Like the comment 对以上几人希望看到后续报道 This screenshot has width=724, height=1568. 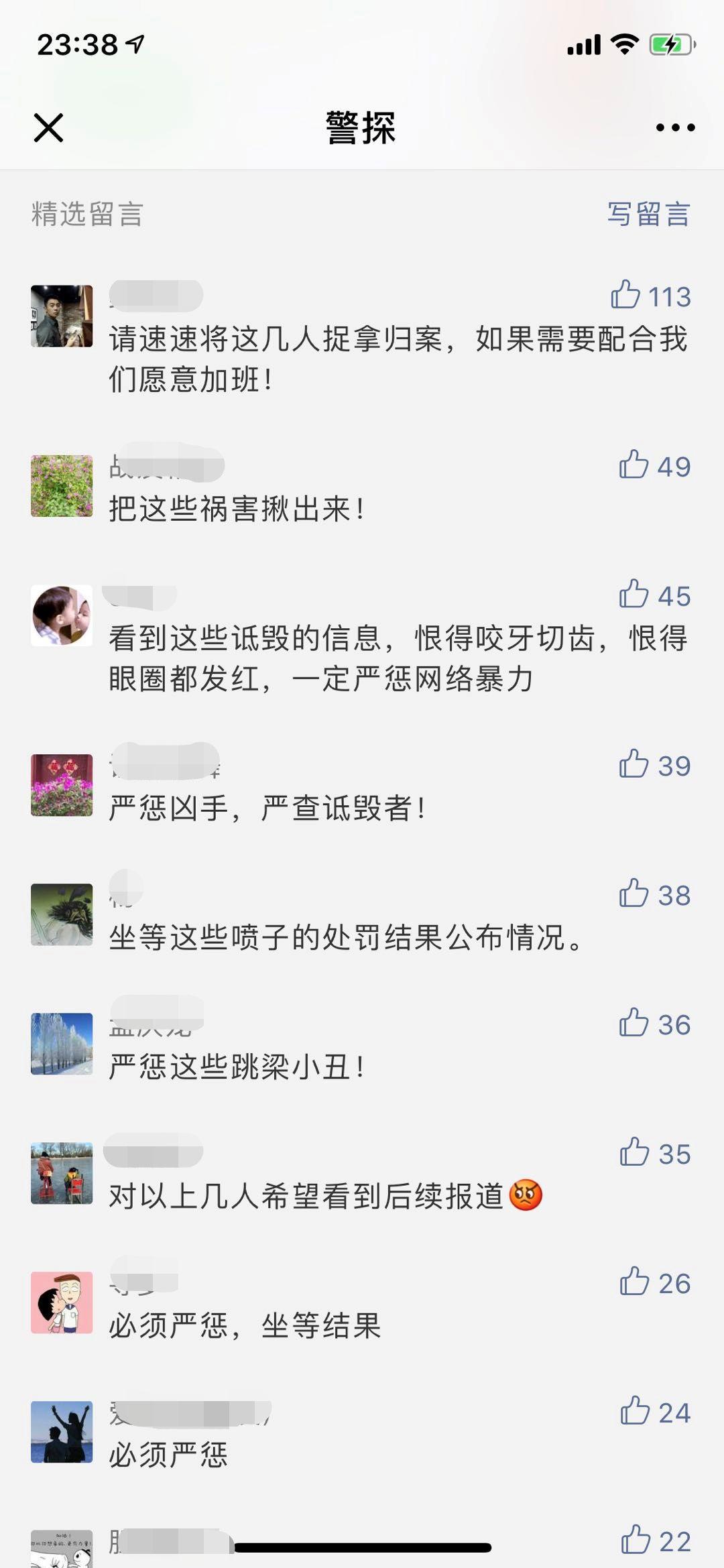point(634,1152)
